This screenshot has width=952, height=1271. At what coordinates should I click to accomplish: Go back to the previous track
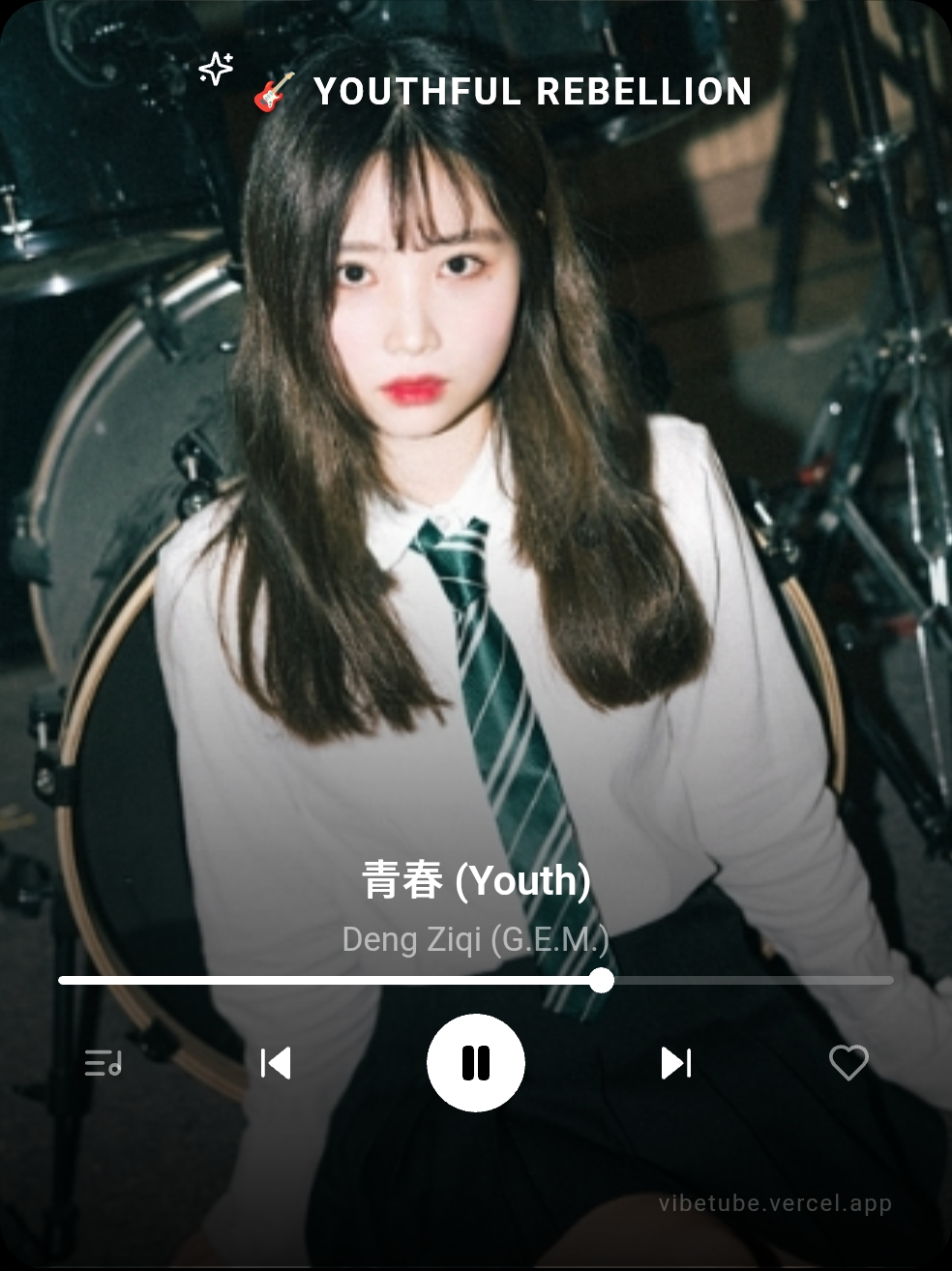pos(276,1062)
